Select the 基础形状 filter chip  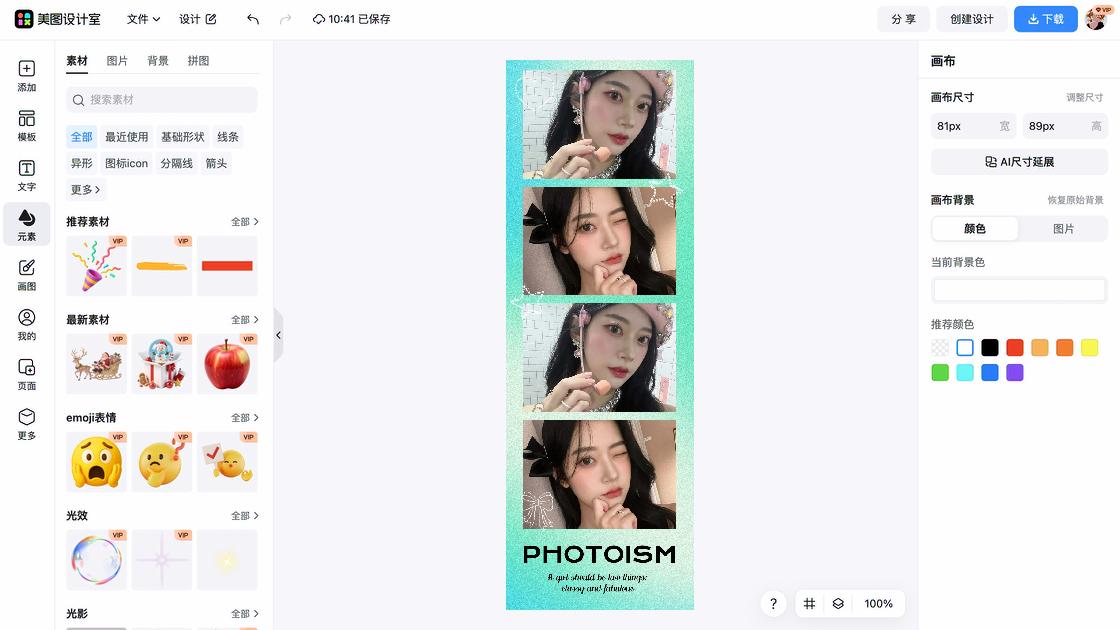(183, 137)
